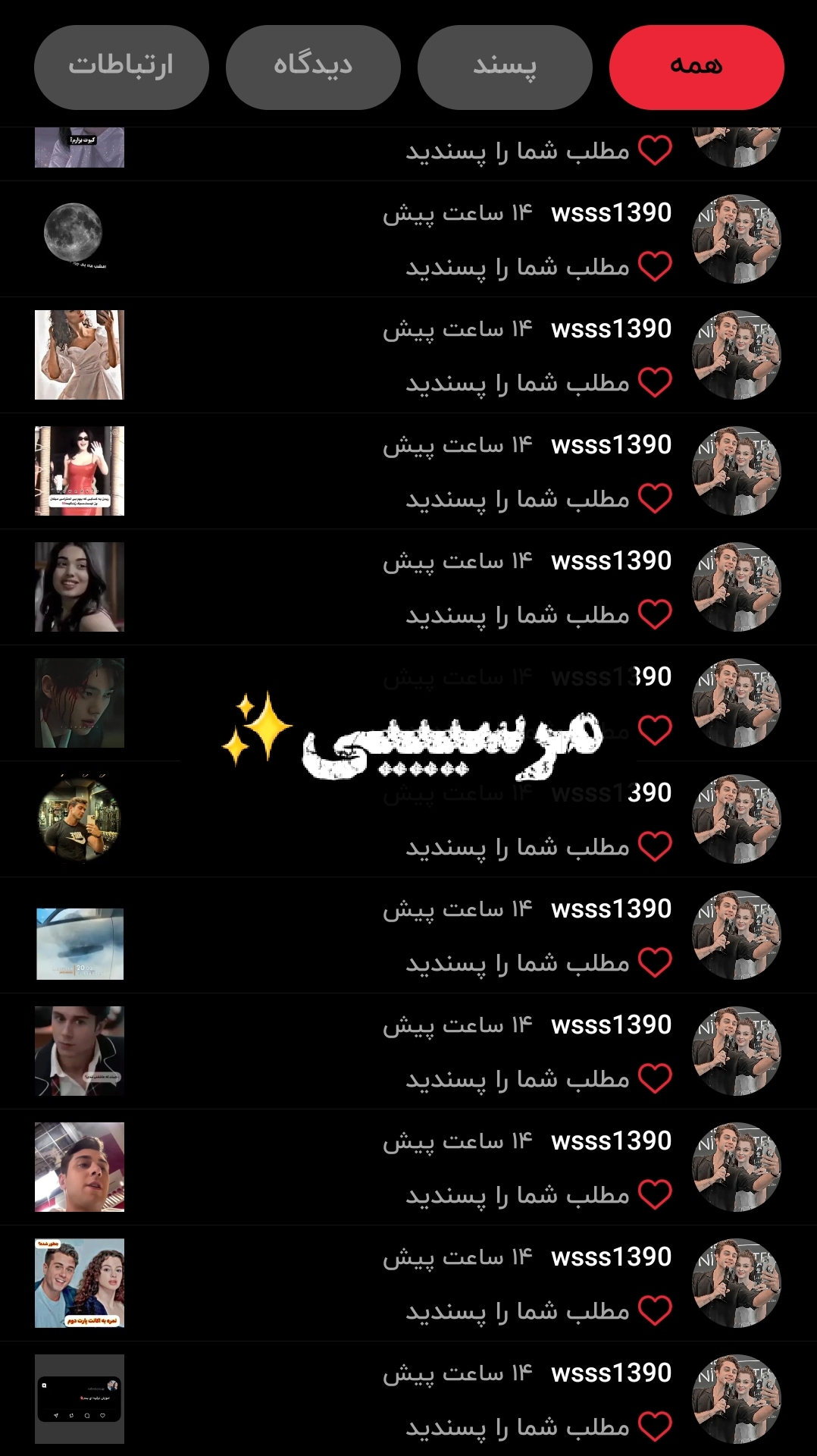817x1456 pixels.
Task: Open the red dress woman post thumbnail
Action: coord(80,471)
